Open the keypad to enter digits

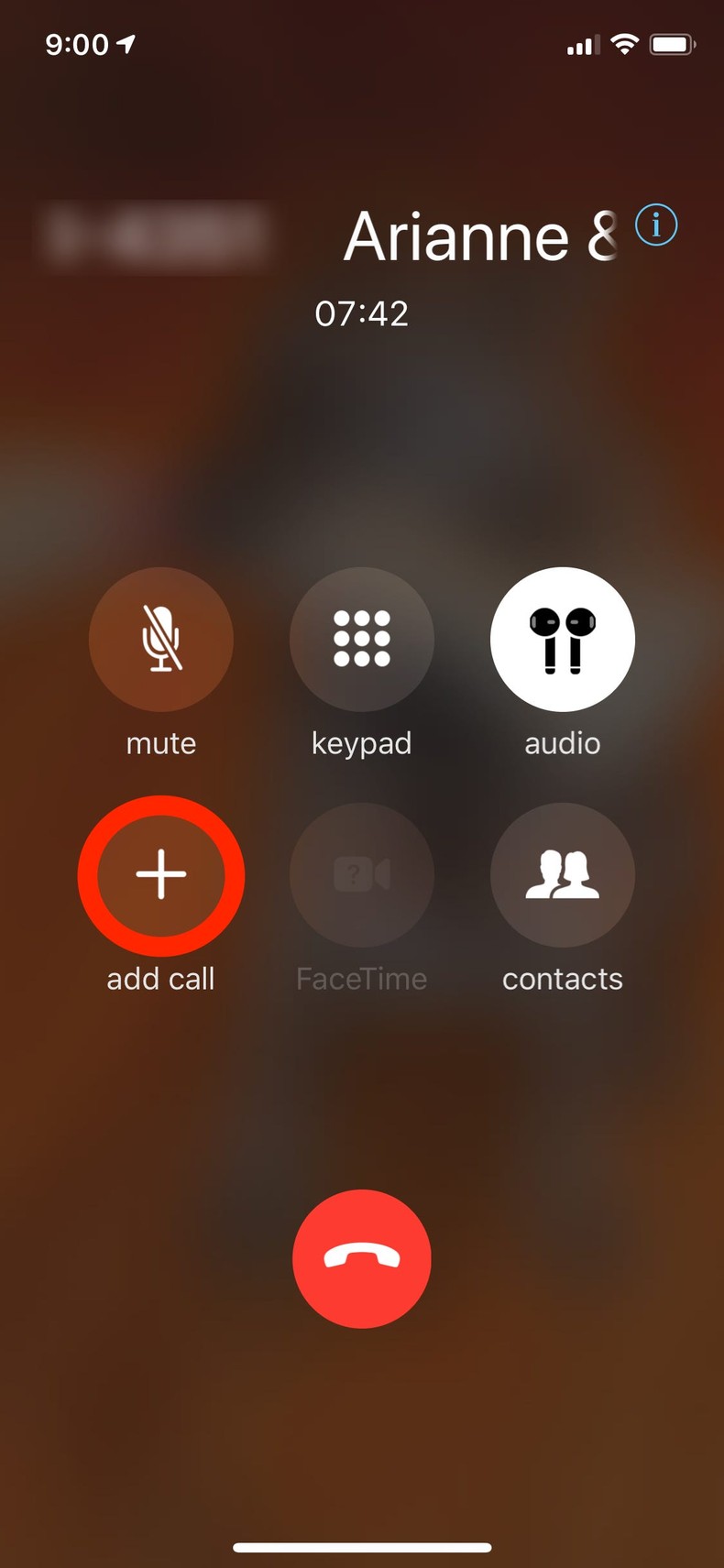tap(361, 639)
